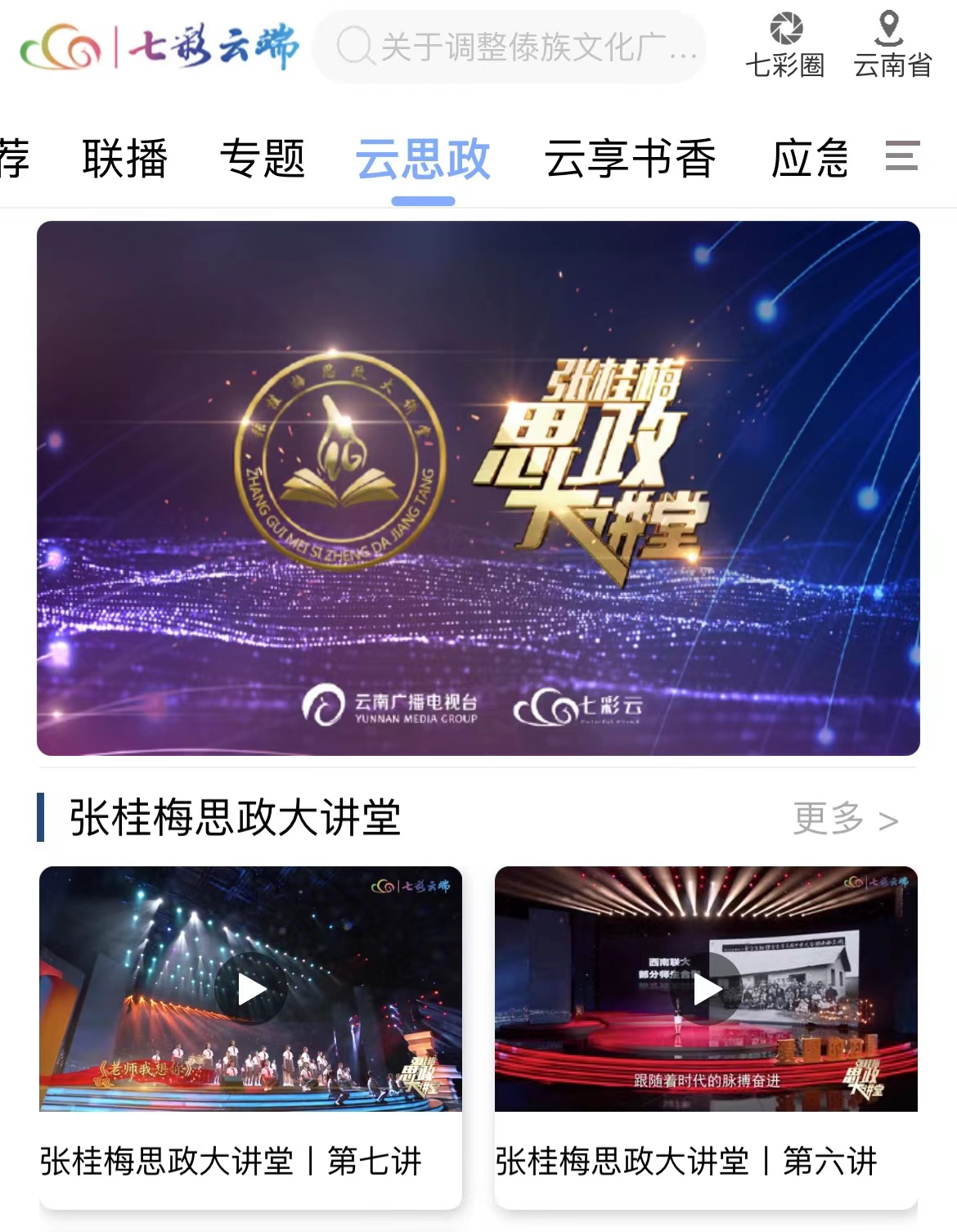The image size is (957, 1232).
Task: Play the 第六讲 video
Action: [707, 990]
